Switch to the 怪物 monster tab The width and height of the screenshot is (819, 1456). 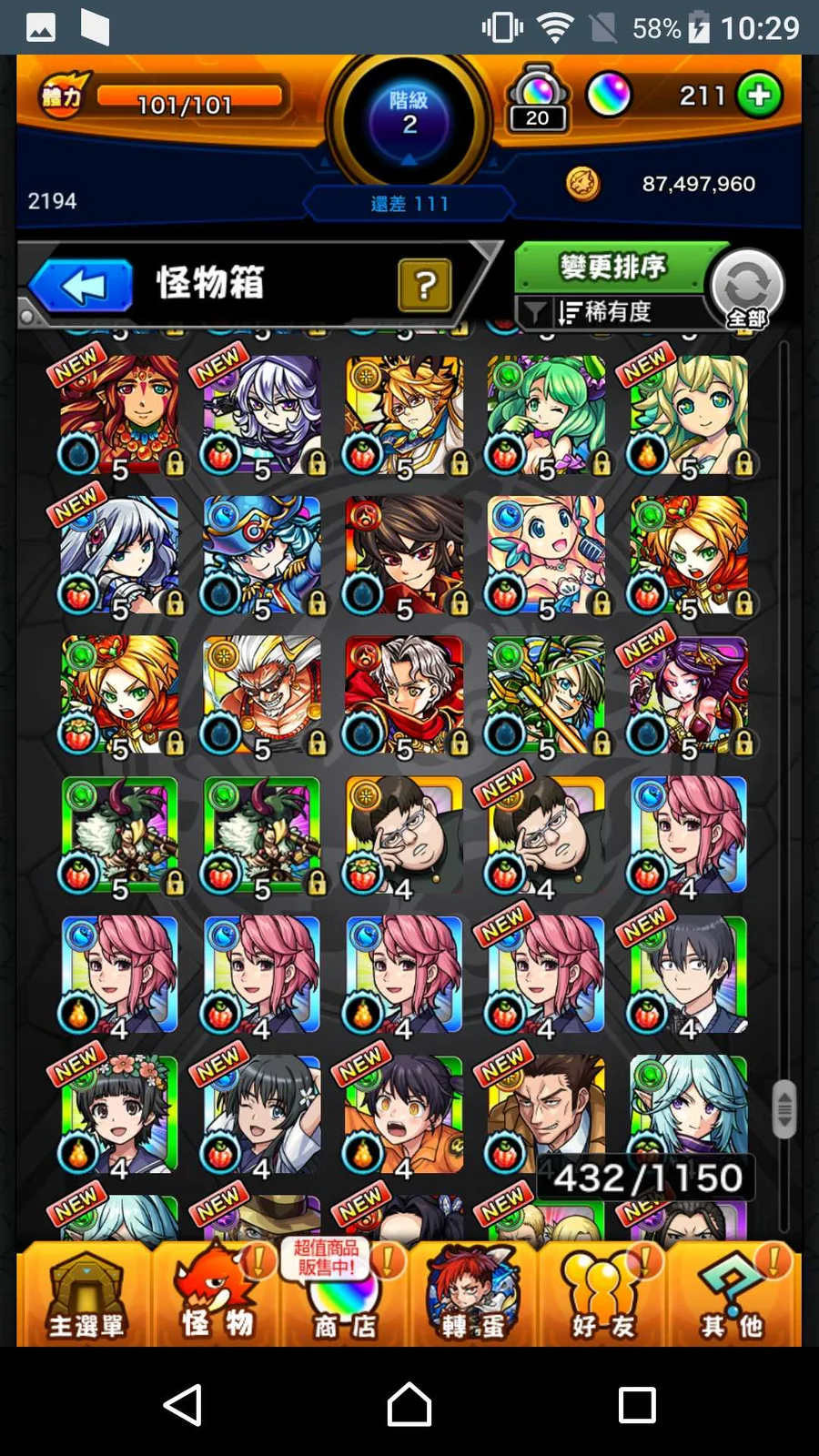(217, 1296)
